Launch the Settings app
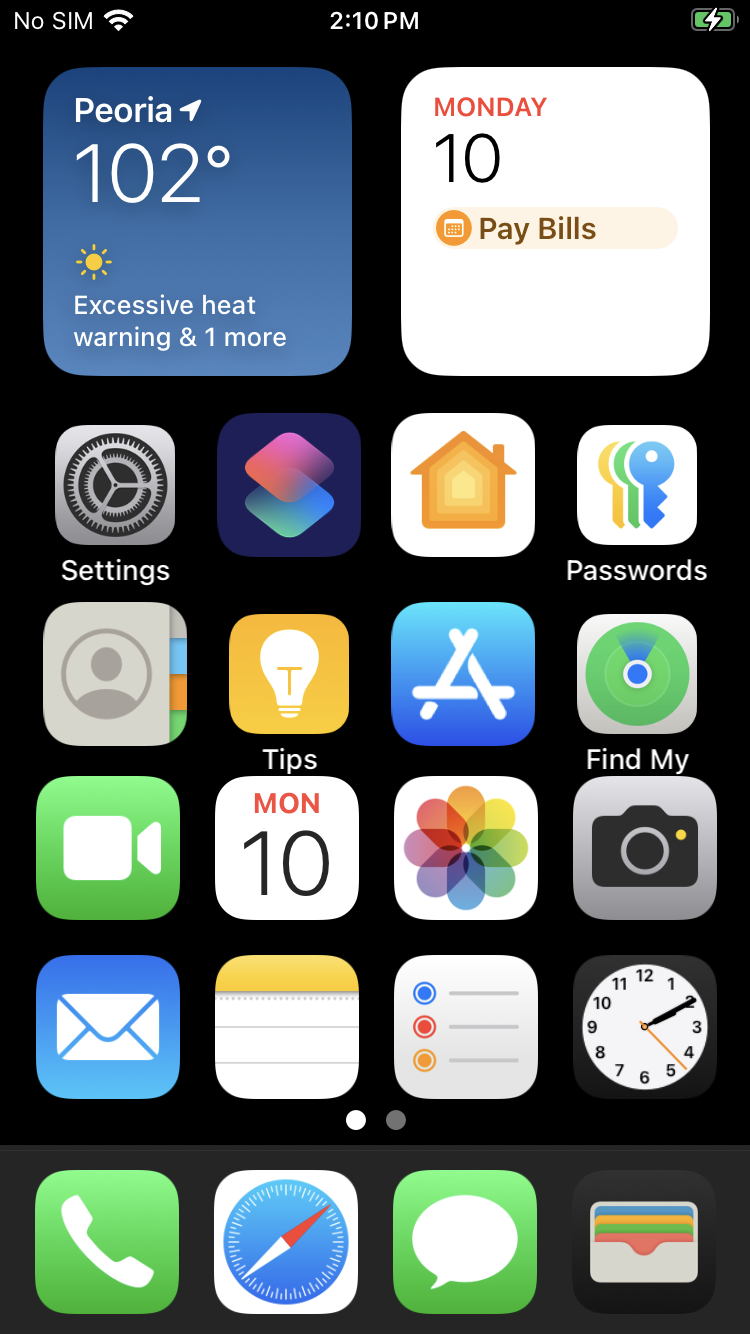This screenshot has height=1334, width=750. coord(115,485)
